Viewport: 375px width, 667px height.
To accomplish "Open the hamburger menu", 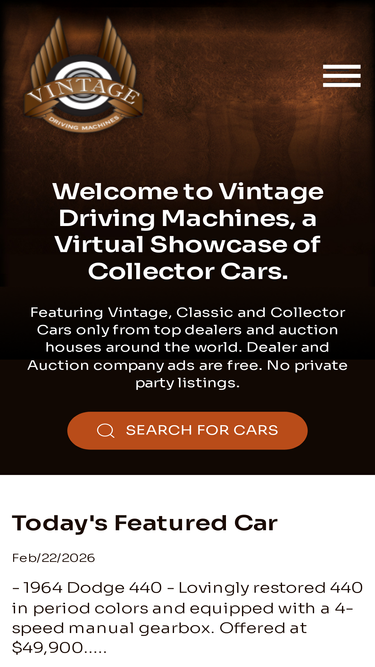I will pyautogui.click(x=341, y=76).
